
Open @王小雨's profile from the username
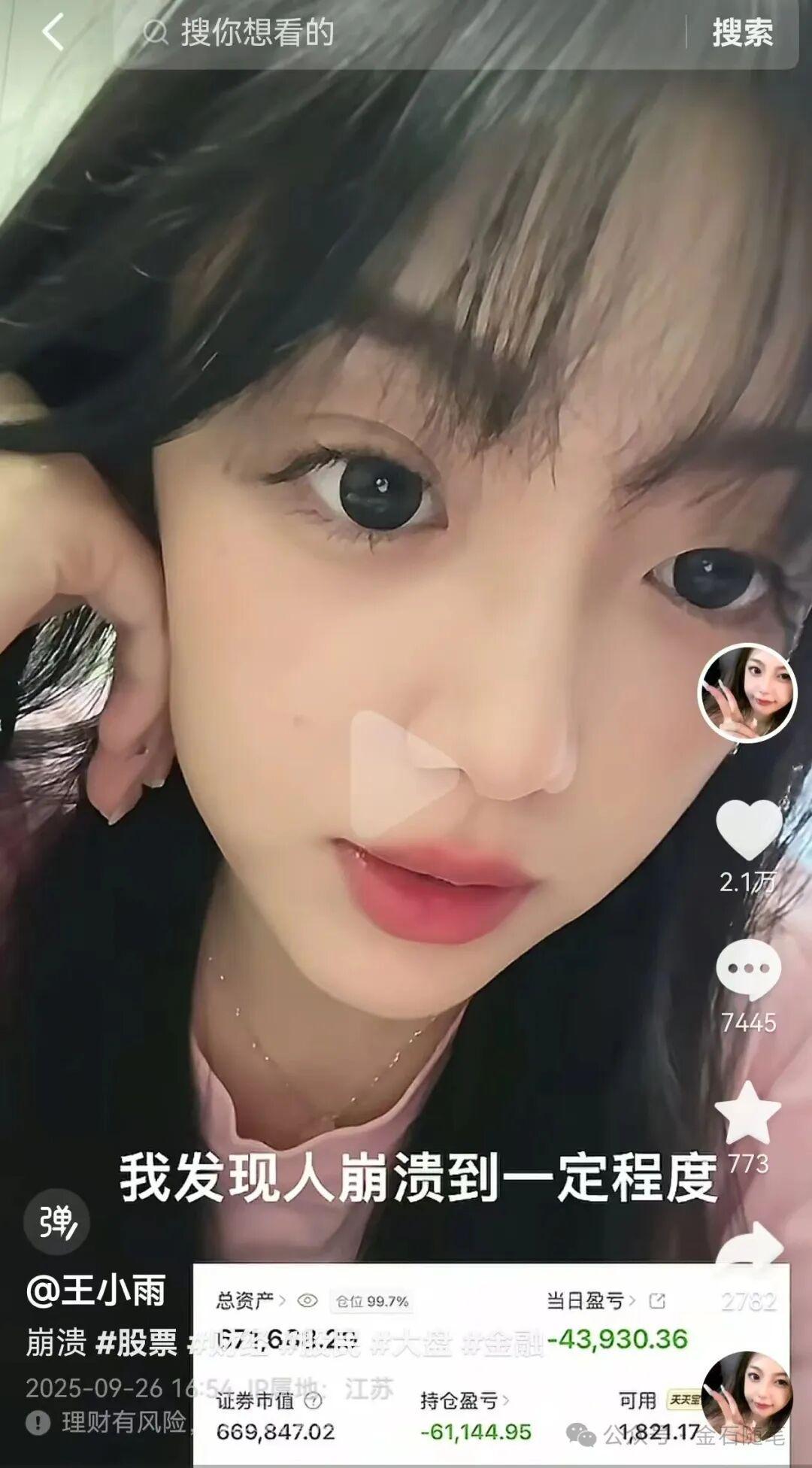pyautogui.click(x=96, y=1291)
